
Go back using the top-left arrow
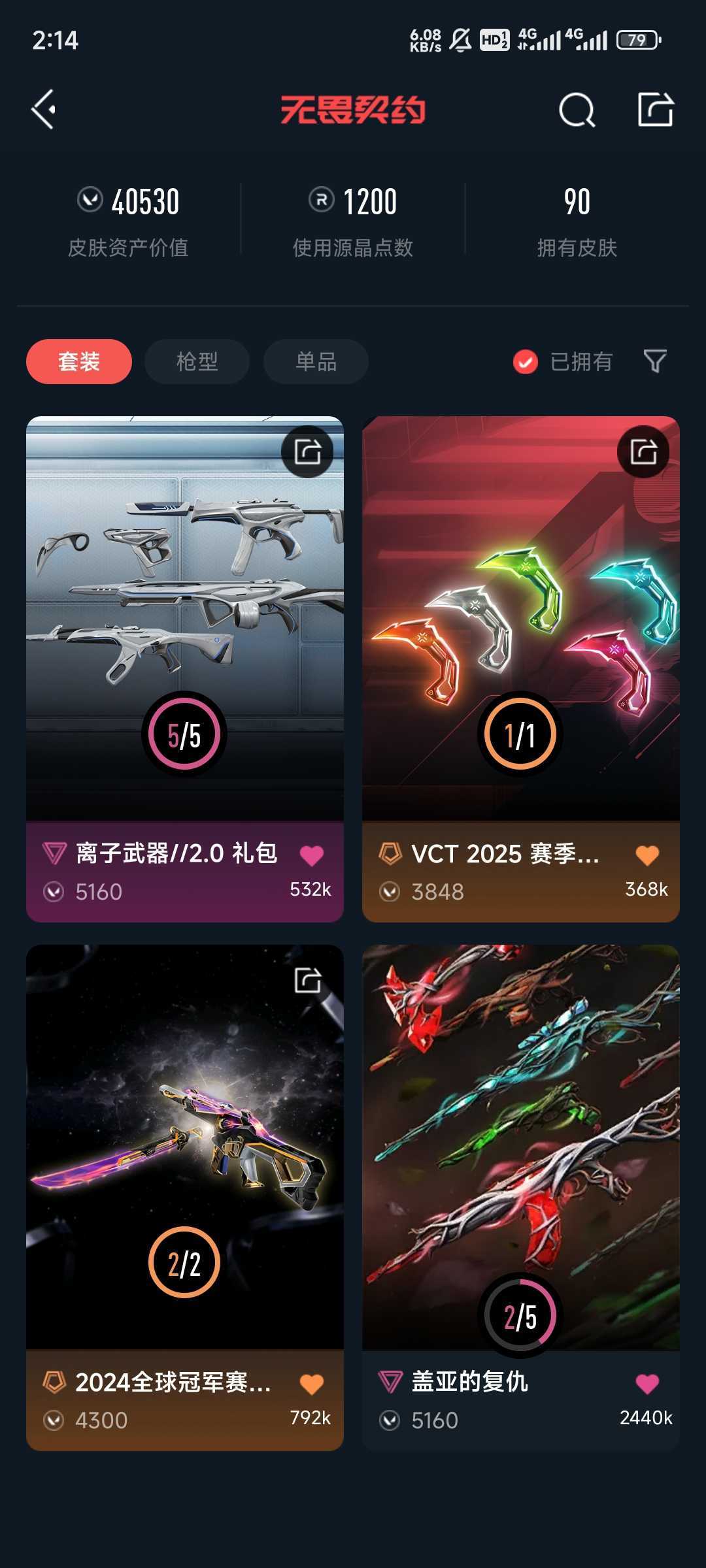pyautogui.click(x=44, y=109)
